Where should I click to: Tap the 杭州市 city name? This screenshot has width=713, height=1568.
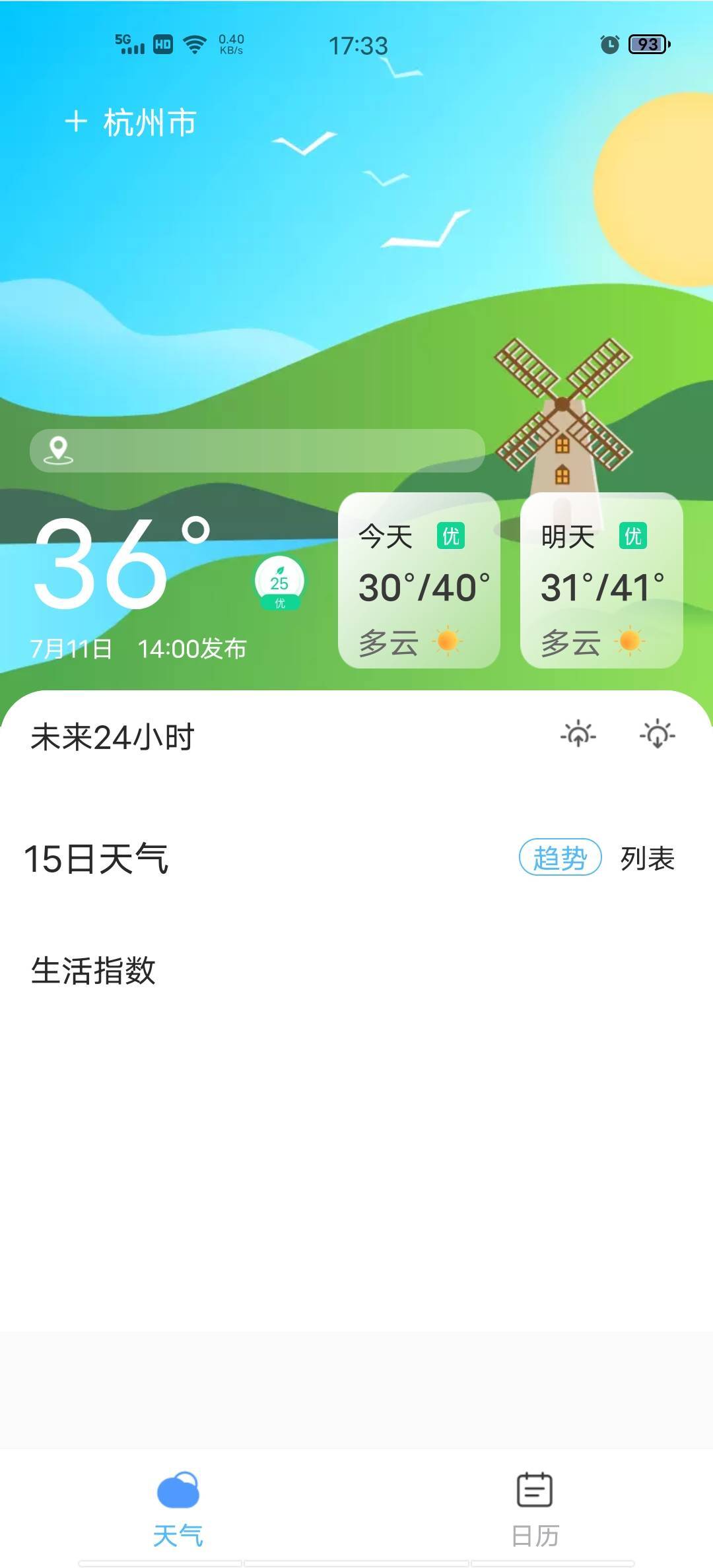click(x=148, y=123)
